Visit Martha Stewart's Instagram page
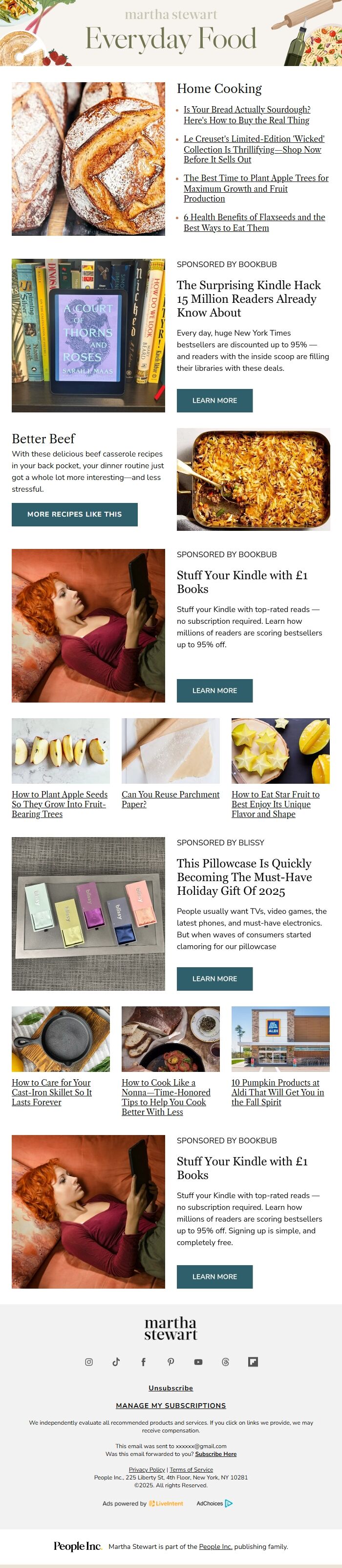Screen dimensions: 342x1568 coord(89,1362)
